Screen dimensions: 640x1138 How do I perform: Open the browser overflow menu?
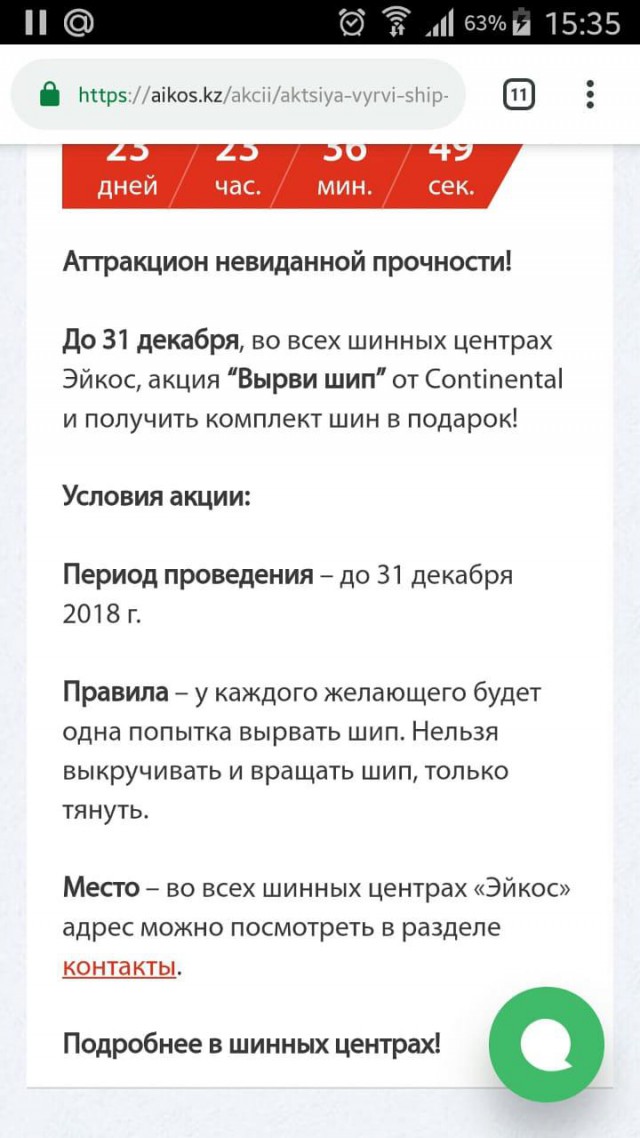click(590, 96)
